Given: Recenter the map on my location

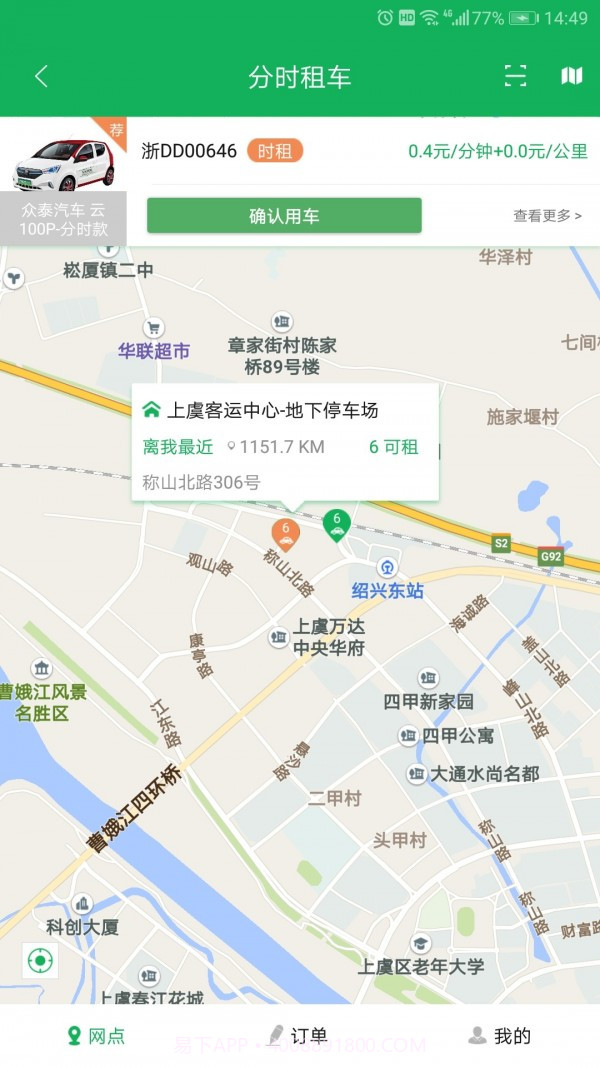Looking at the screenshot, I should click(x=40, y=961).
